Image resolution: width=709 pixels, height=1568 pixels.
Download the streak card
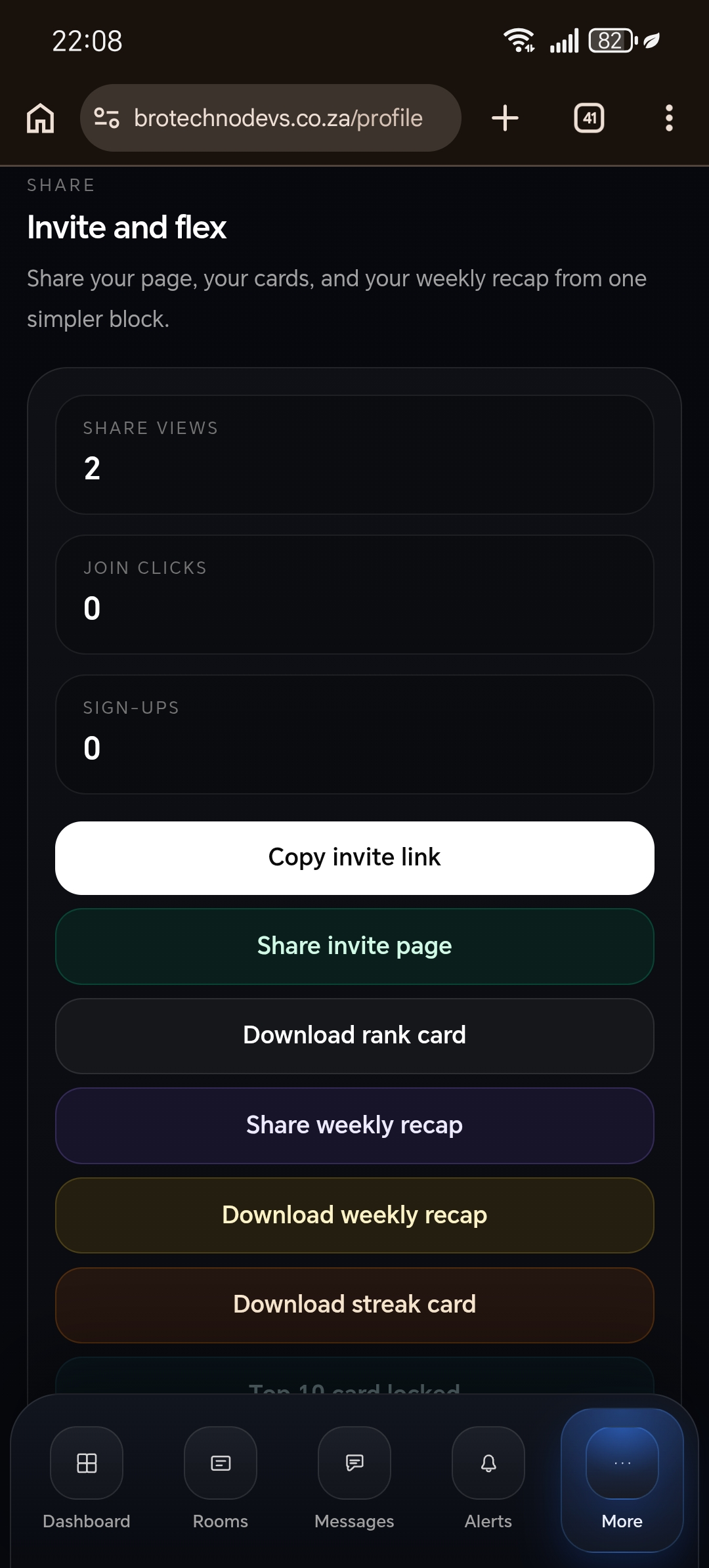354,1305
